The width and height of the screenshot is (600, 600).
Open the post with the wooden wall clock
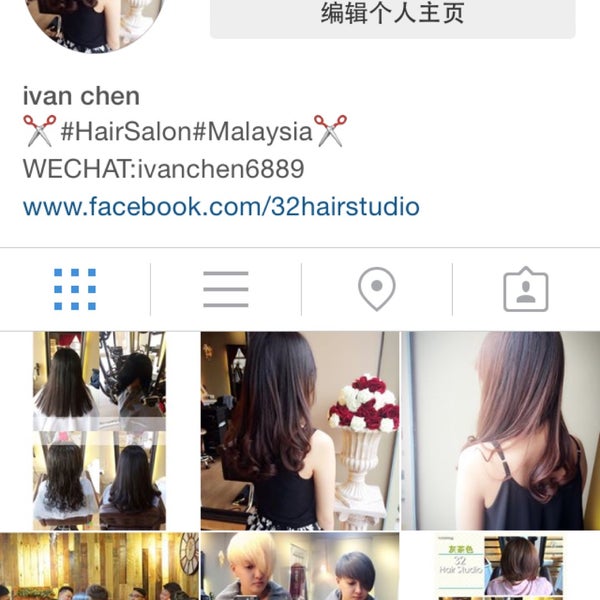[x=98, y=567]
